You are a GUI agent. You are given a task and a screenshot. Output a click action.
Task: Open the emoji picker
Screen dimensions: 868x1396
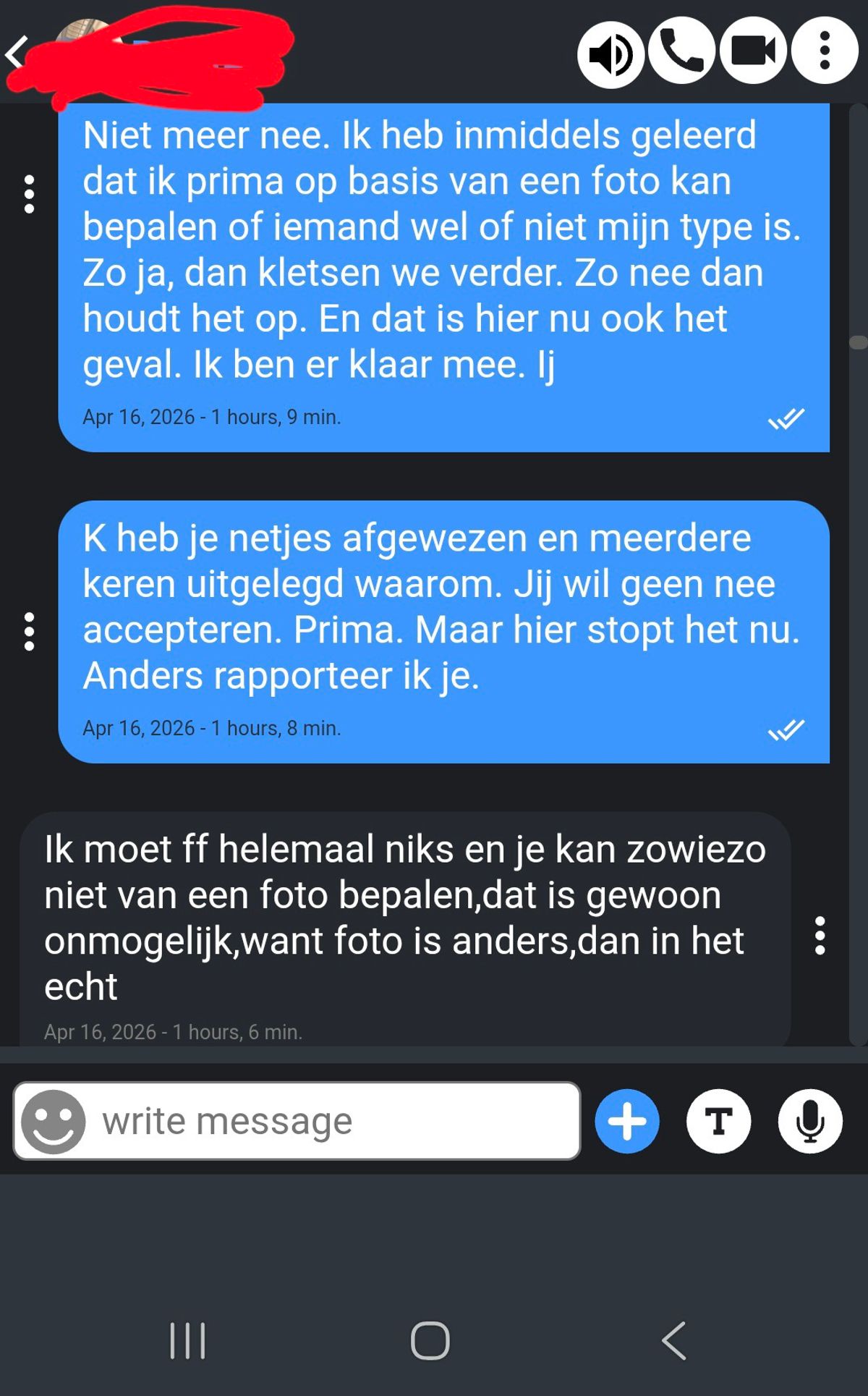click(x=53, y=1121)
